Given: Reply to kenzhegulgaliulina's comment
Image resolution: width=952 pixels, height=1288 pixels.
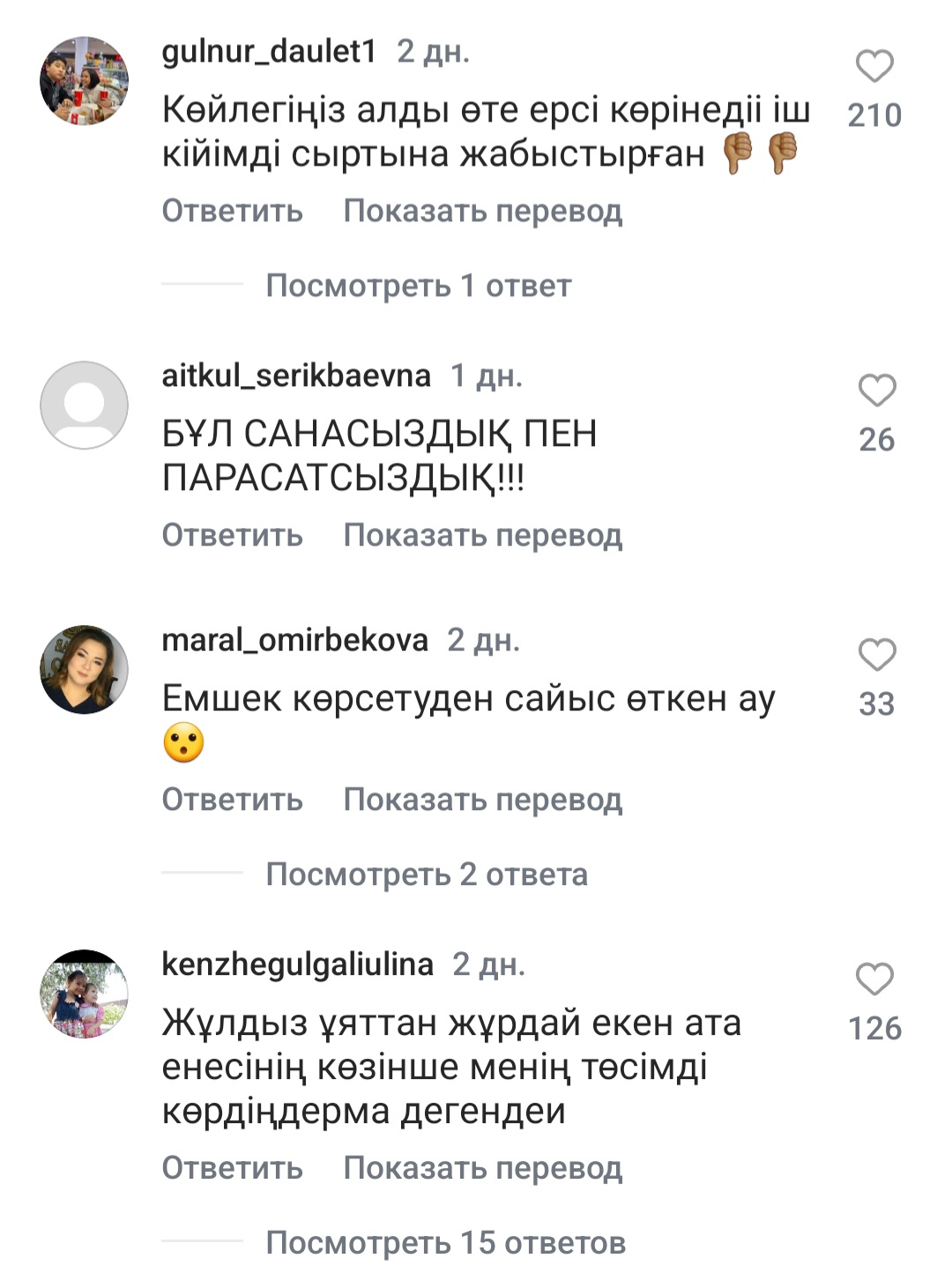Looking at the screenshot, I should pyautogui.click(x=232, y=1168).
